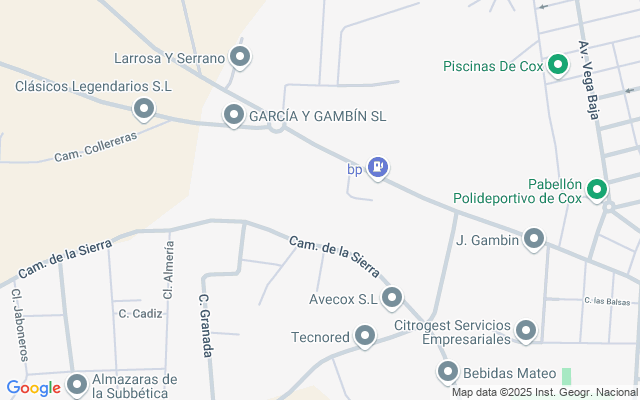Viewport: 640px width, 400px height.
Task: Open the Tecnored place pin
Action: [x=364, y=336]
